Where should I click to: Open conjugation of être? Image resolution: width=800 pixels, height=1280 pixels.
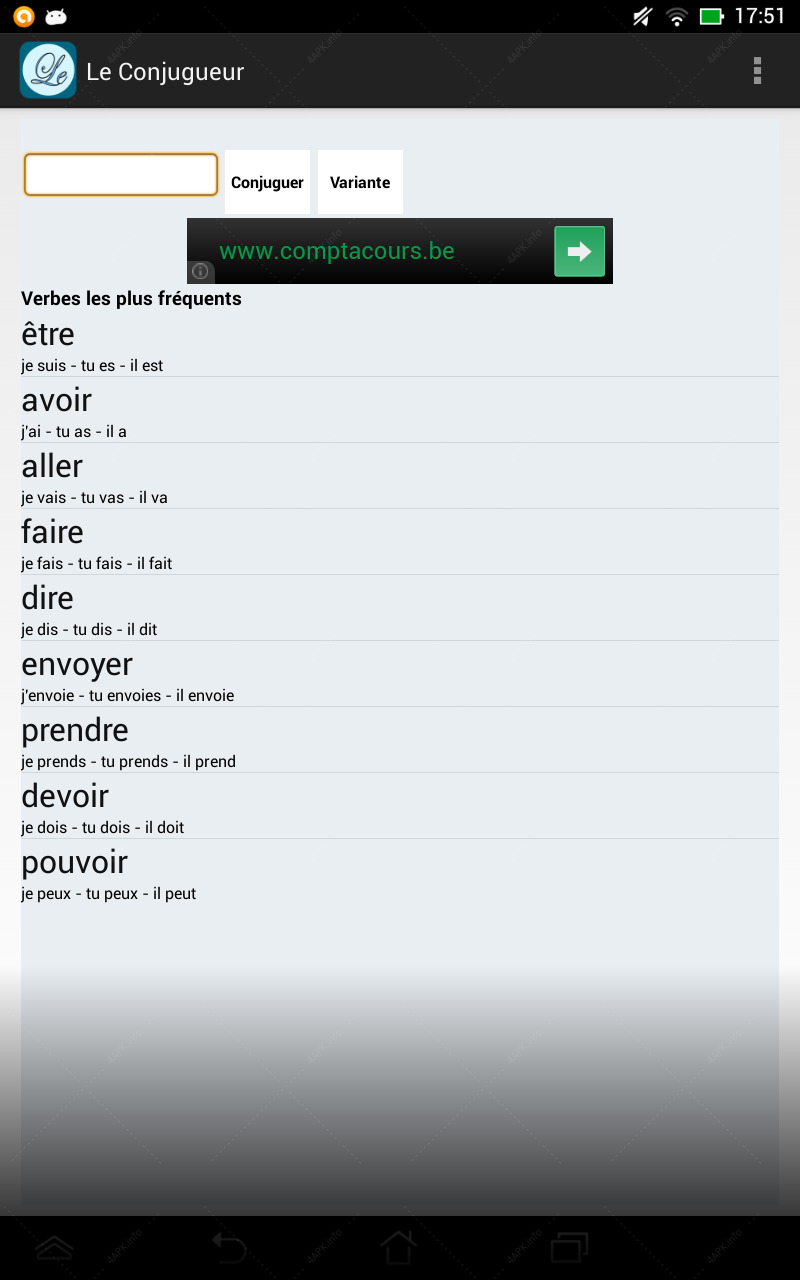click(400, 344)
